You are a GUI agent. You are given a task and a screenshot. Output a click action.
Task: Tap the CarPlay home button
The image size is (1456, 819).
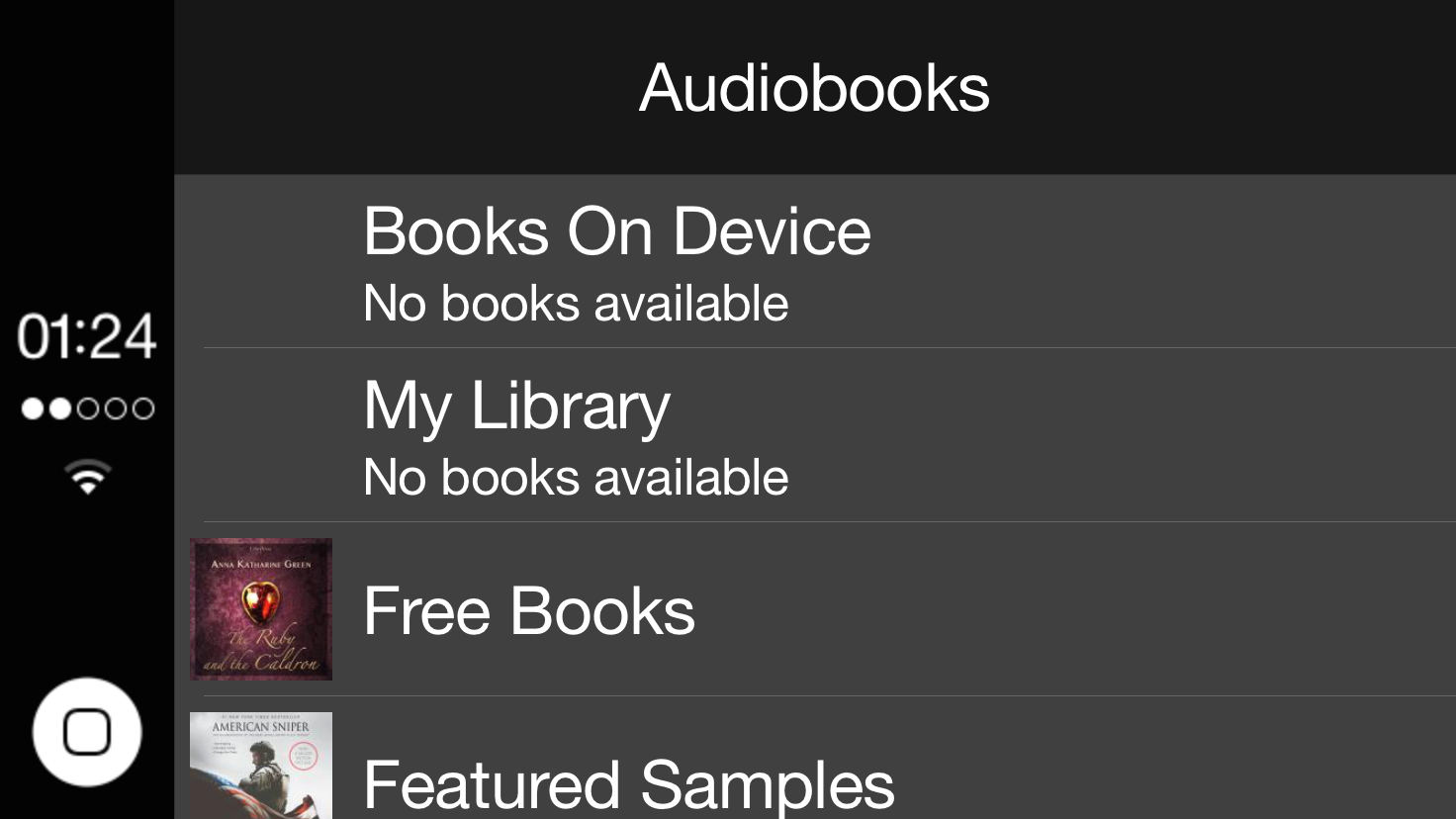click(x=87, y=732)
